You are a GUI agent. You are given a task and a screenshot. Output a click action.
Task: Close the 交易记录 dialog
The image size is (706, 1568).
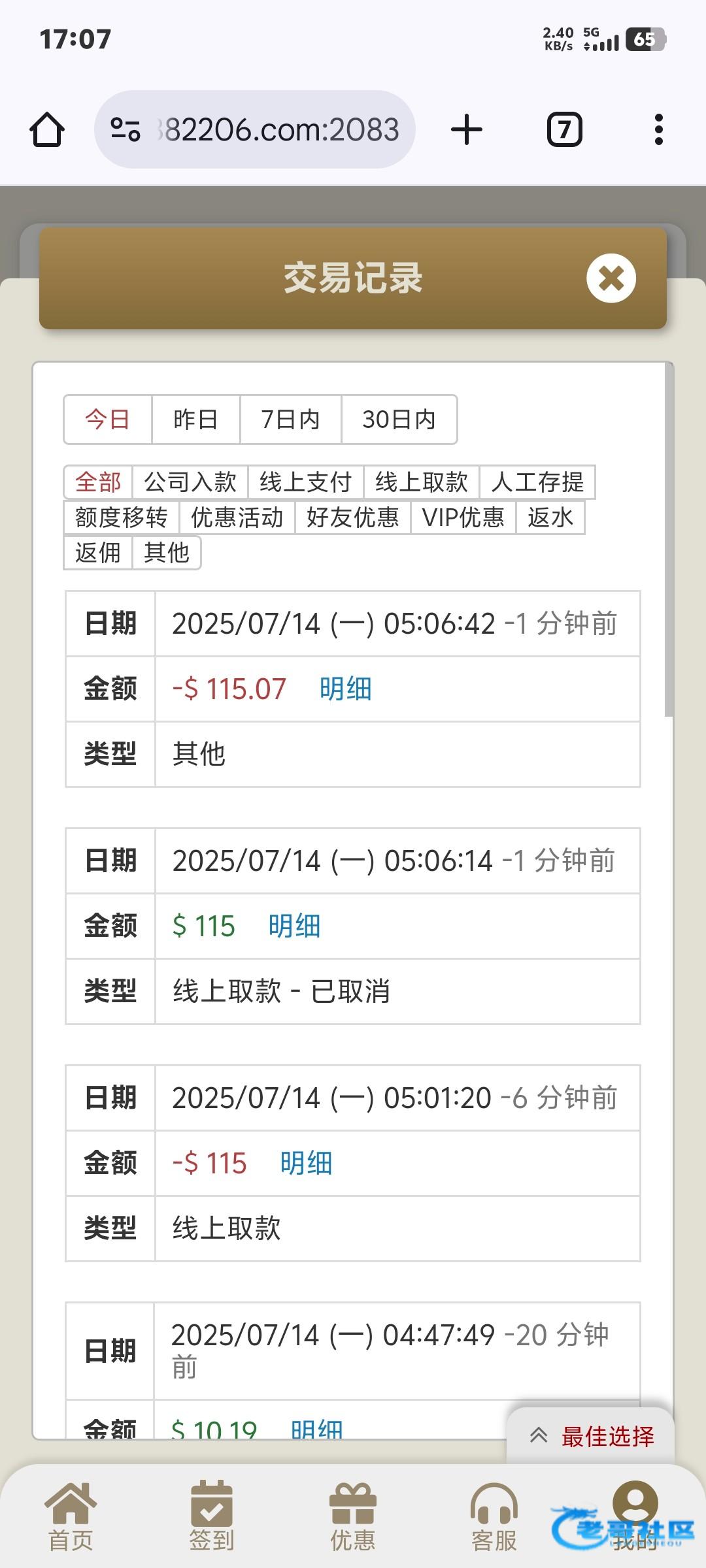(611, 278)
